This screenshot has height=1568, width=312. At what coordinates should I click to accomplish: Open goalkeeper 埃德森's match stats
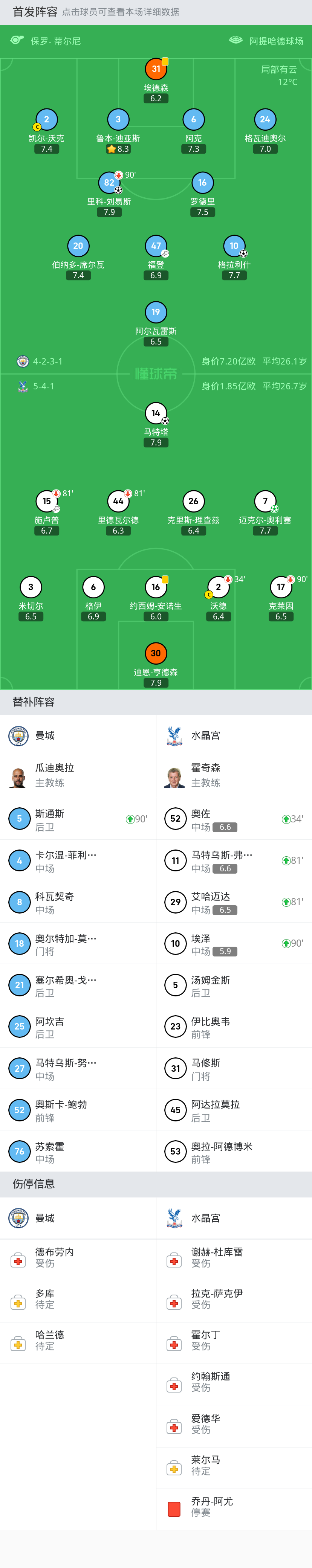point(156,69)
